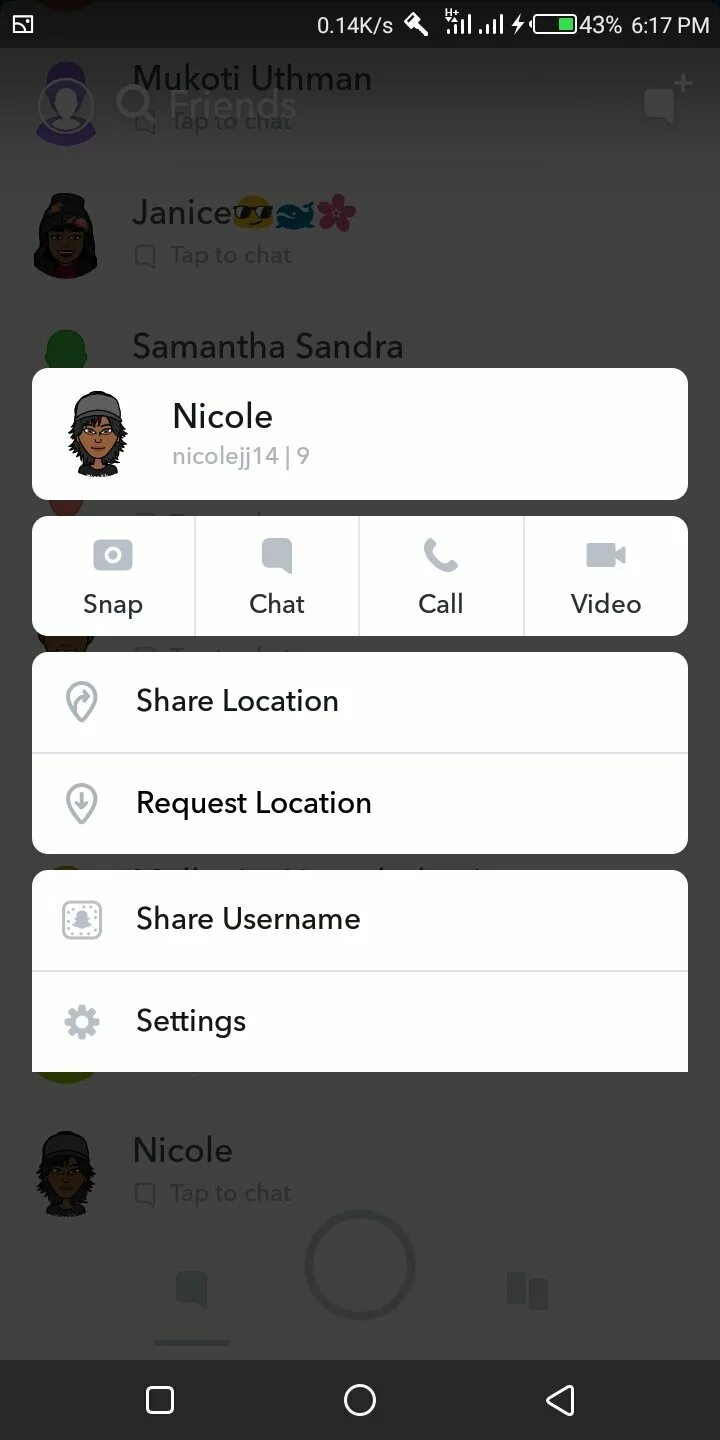
Task: Choose Request Location
Action: click(360, 803)
